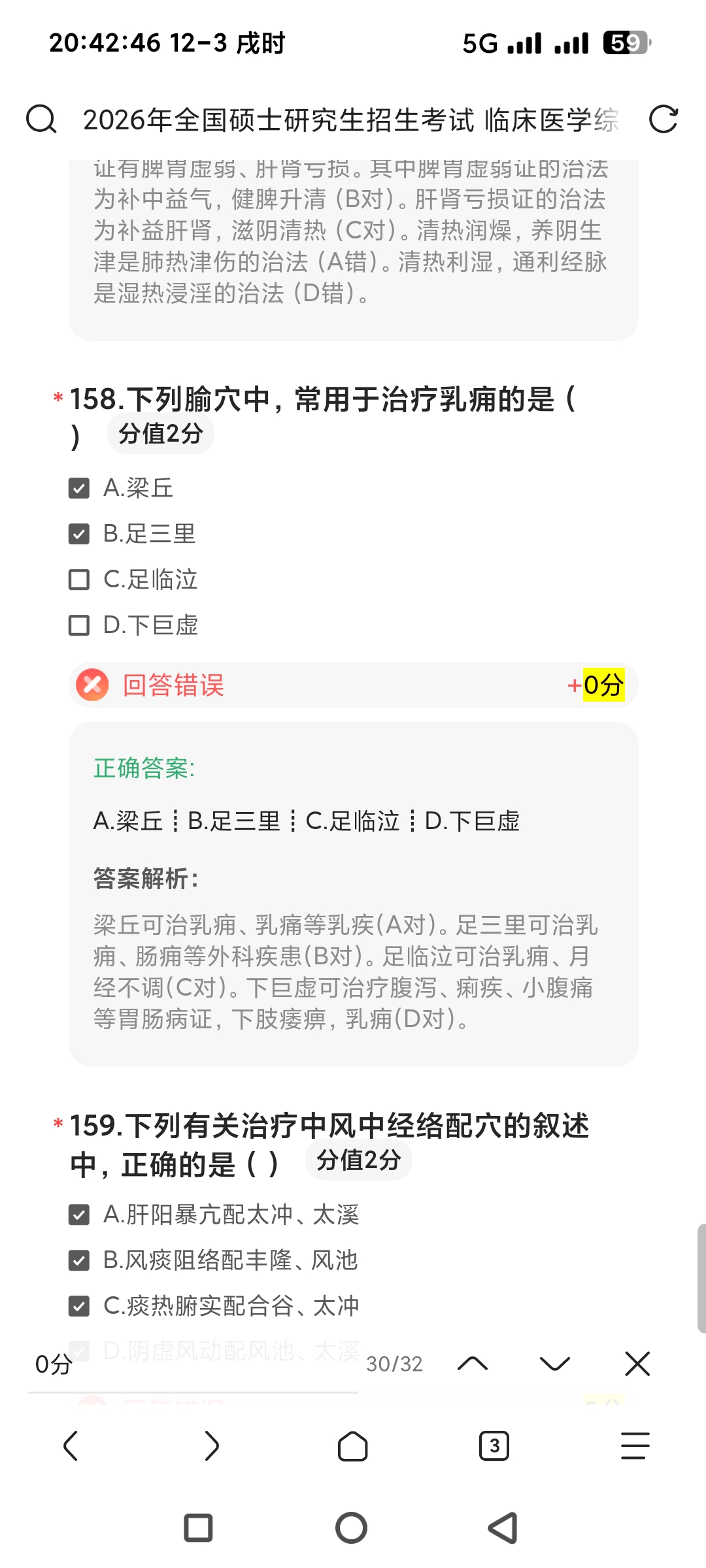Screen dimensions: 706x1568
Task: Jump to next find-in-page match
Action: coord(555,1364)
